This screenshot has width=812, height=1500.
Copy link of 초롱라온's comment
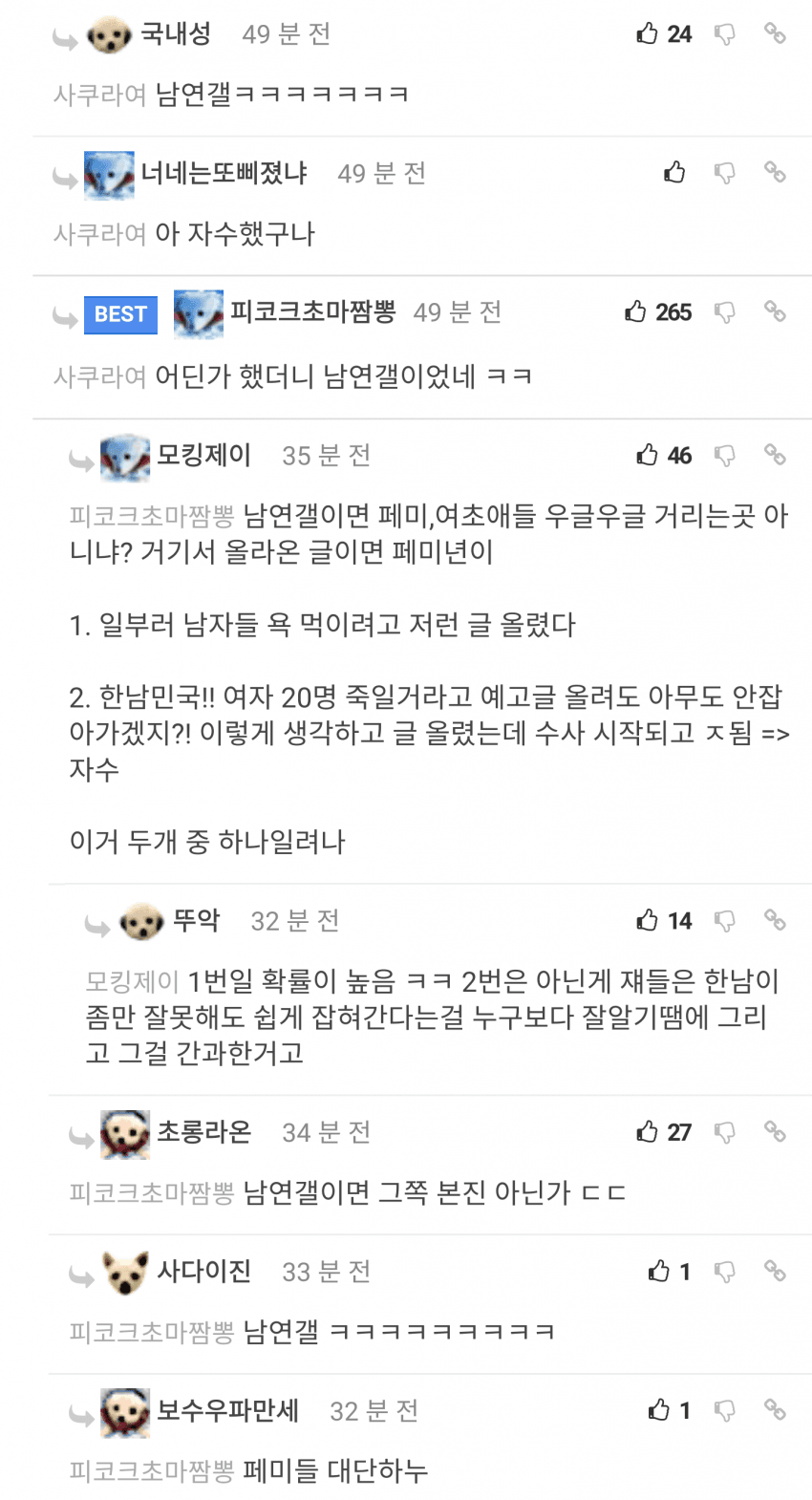click(x=775, y=1132)
